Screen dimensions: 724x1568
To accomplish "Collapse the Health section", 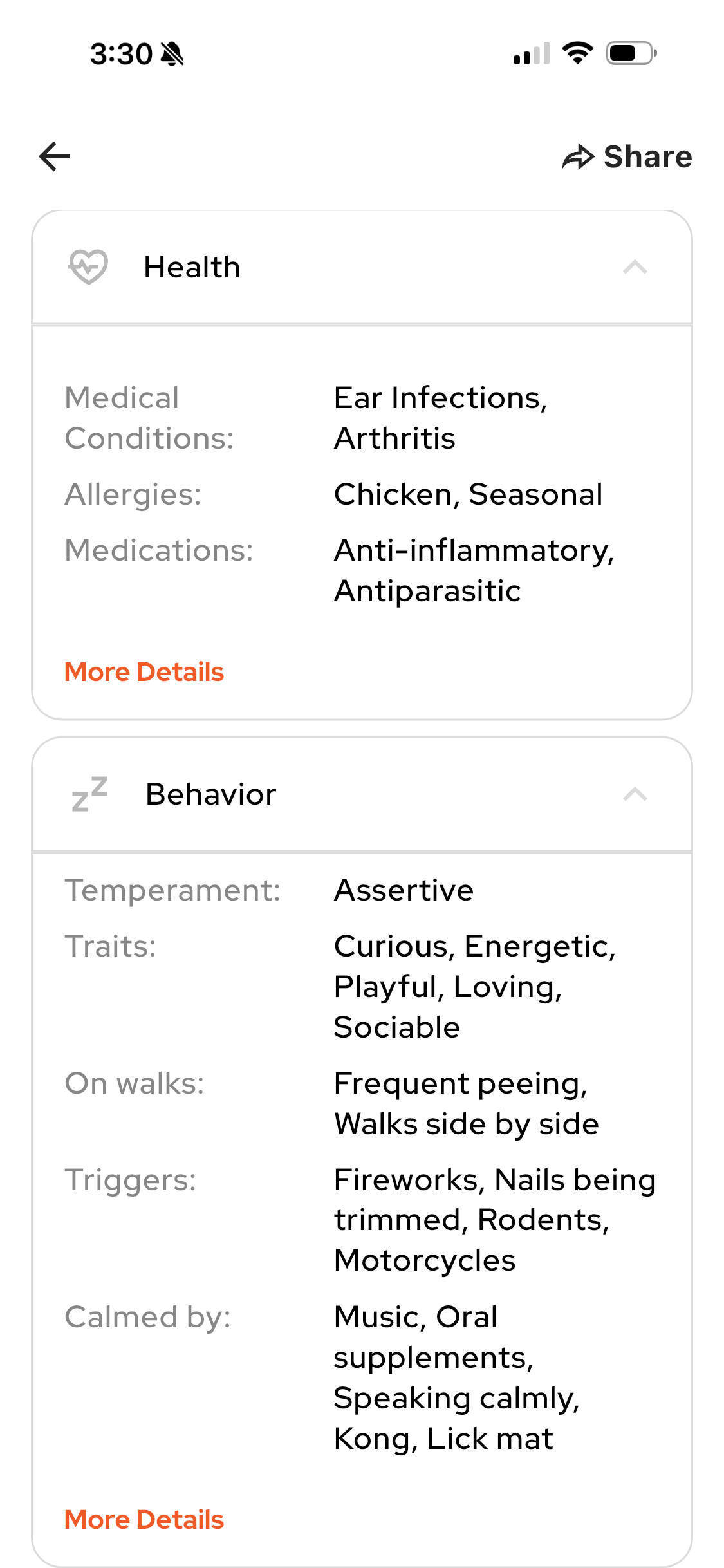I will pyautogui.click(x=636, y=266).
